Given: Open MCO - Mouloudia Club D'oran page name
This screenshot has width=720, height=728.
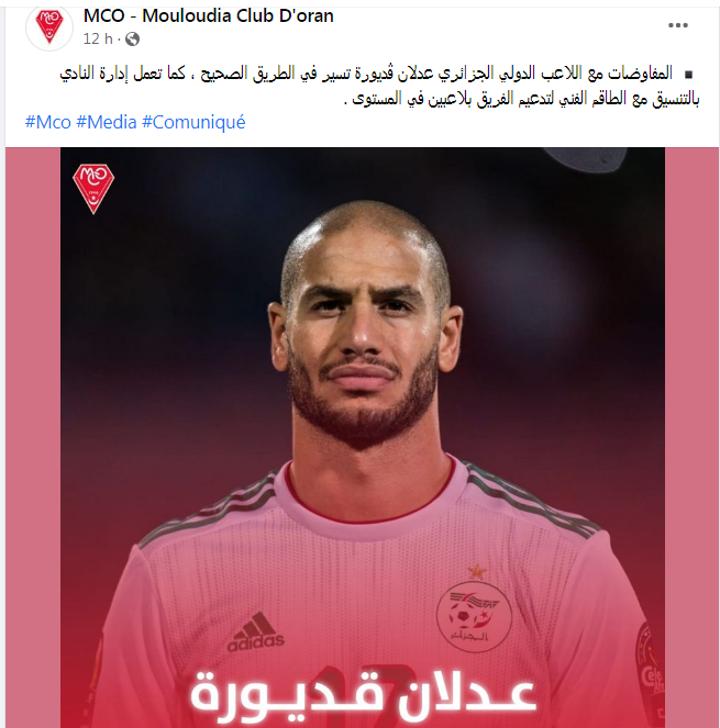Looking at the screenshot, I should pyautogui.click(x=208, y=16).
